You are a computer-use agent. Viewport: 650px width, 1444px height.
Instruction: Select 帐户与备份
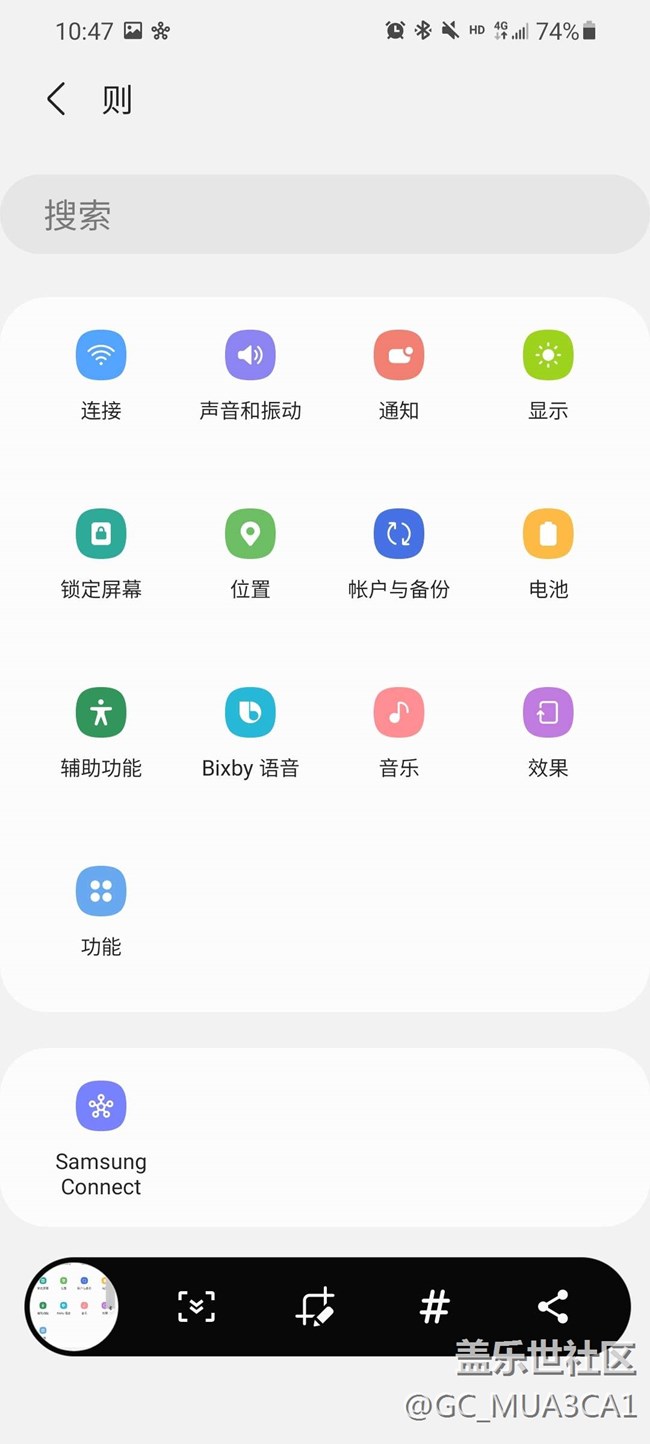pos(399,534)
